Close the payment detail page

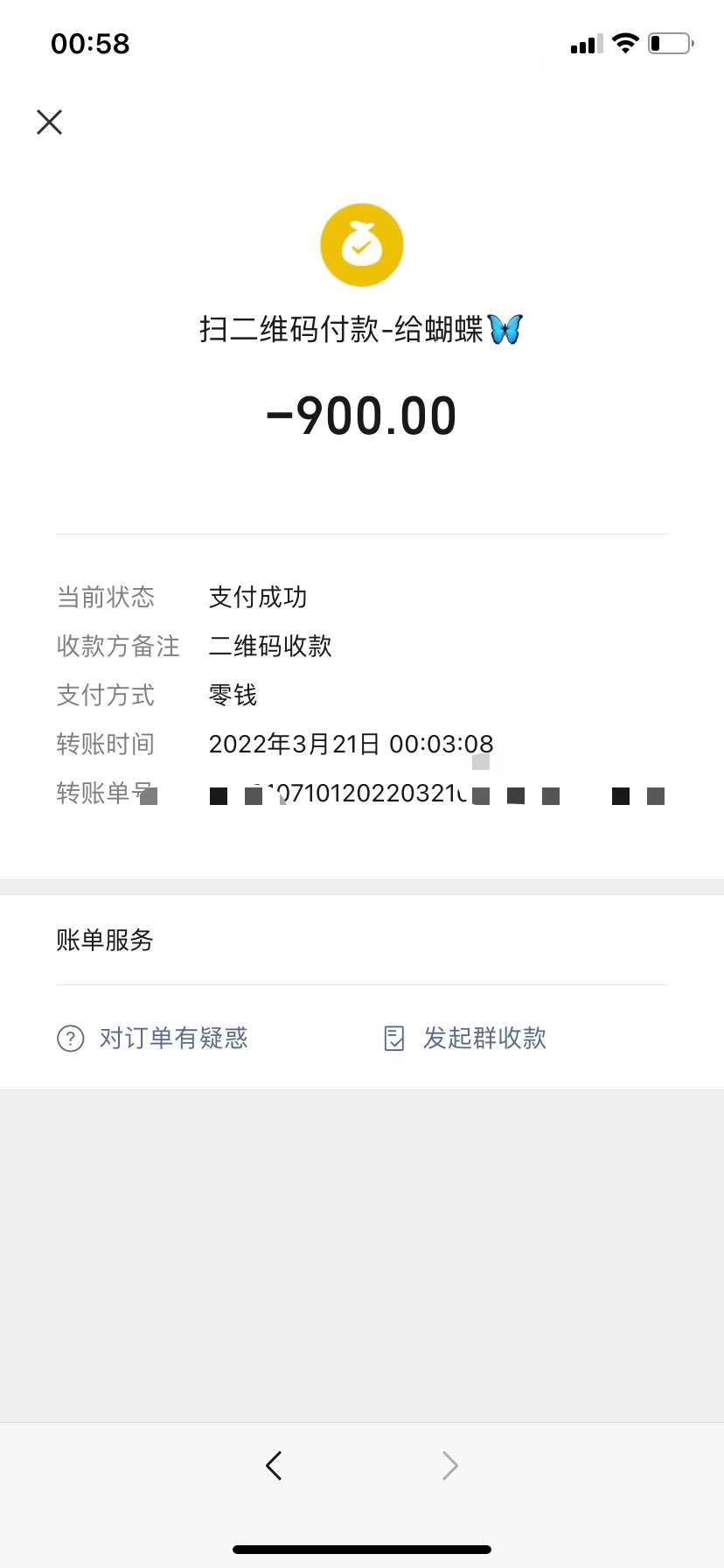point(50,122)
